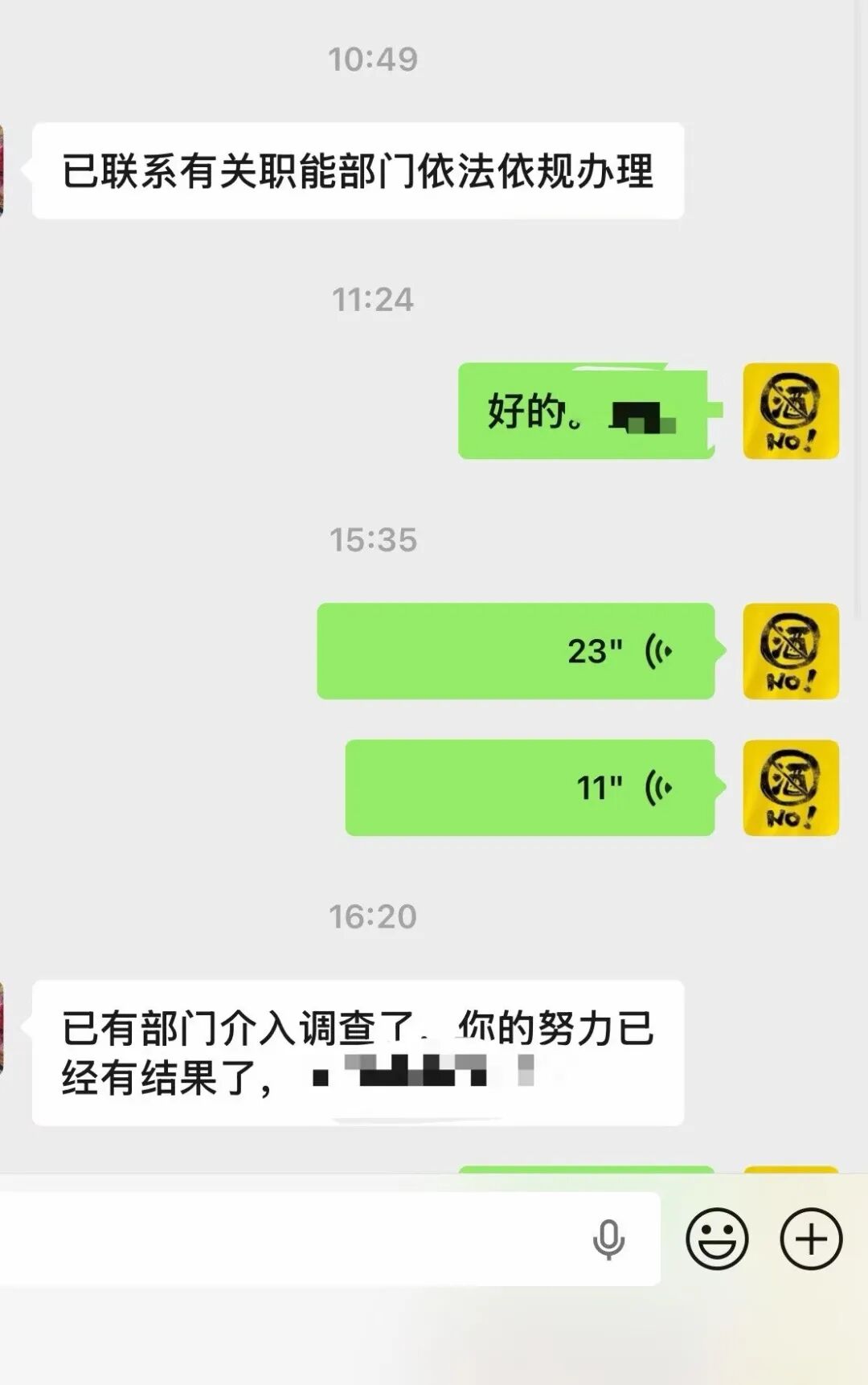Play the 11-second voice message

(530, 788)
